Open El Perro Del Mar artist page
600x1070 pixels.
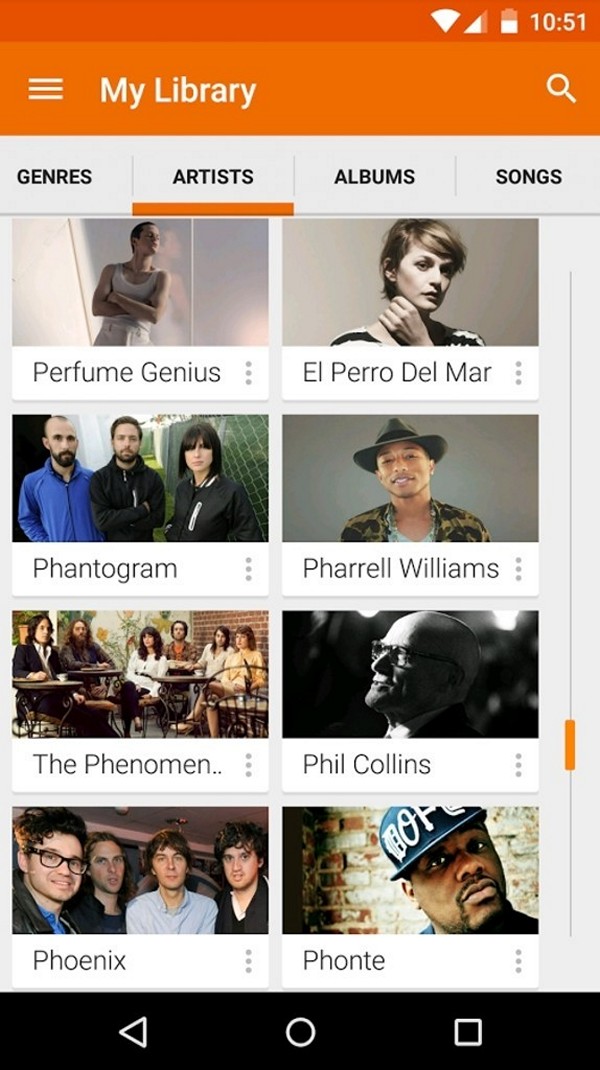(410, 309)
